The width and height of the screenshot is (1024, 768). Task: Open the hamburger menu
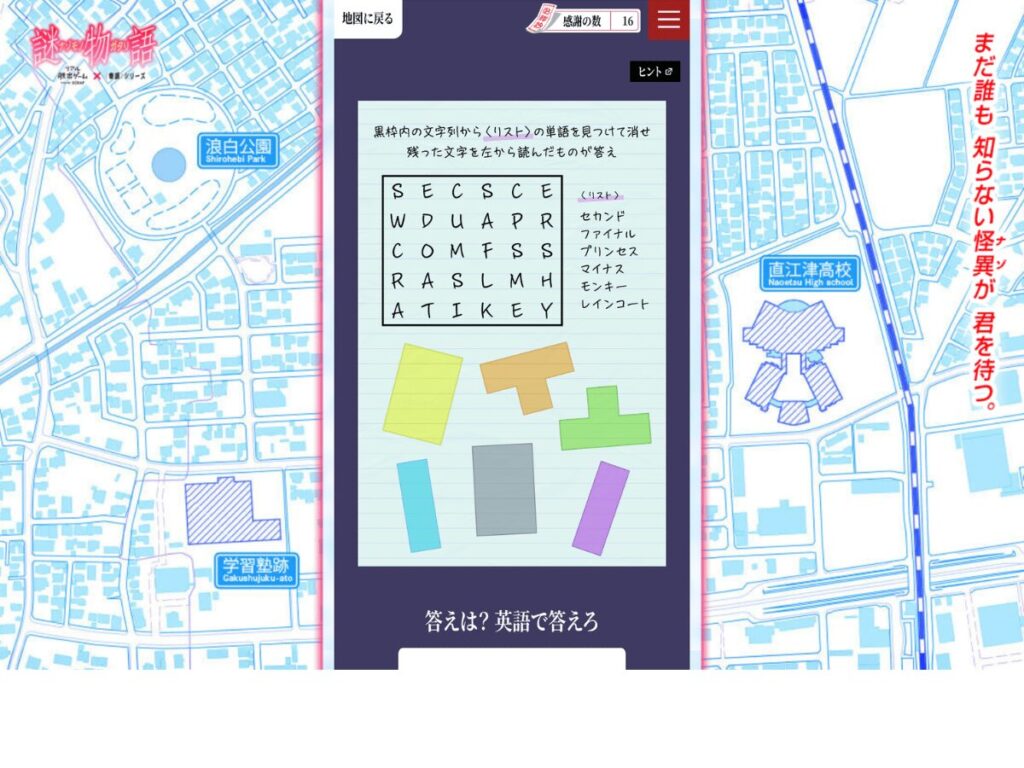[668, 19]
